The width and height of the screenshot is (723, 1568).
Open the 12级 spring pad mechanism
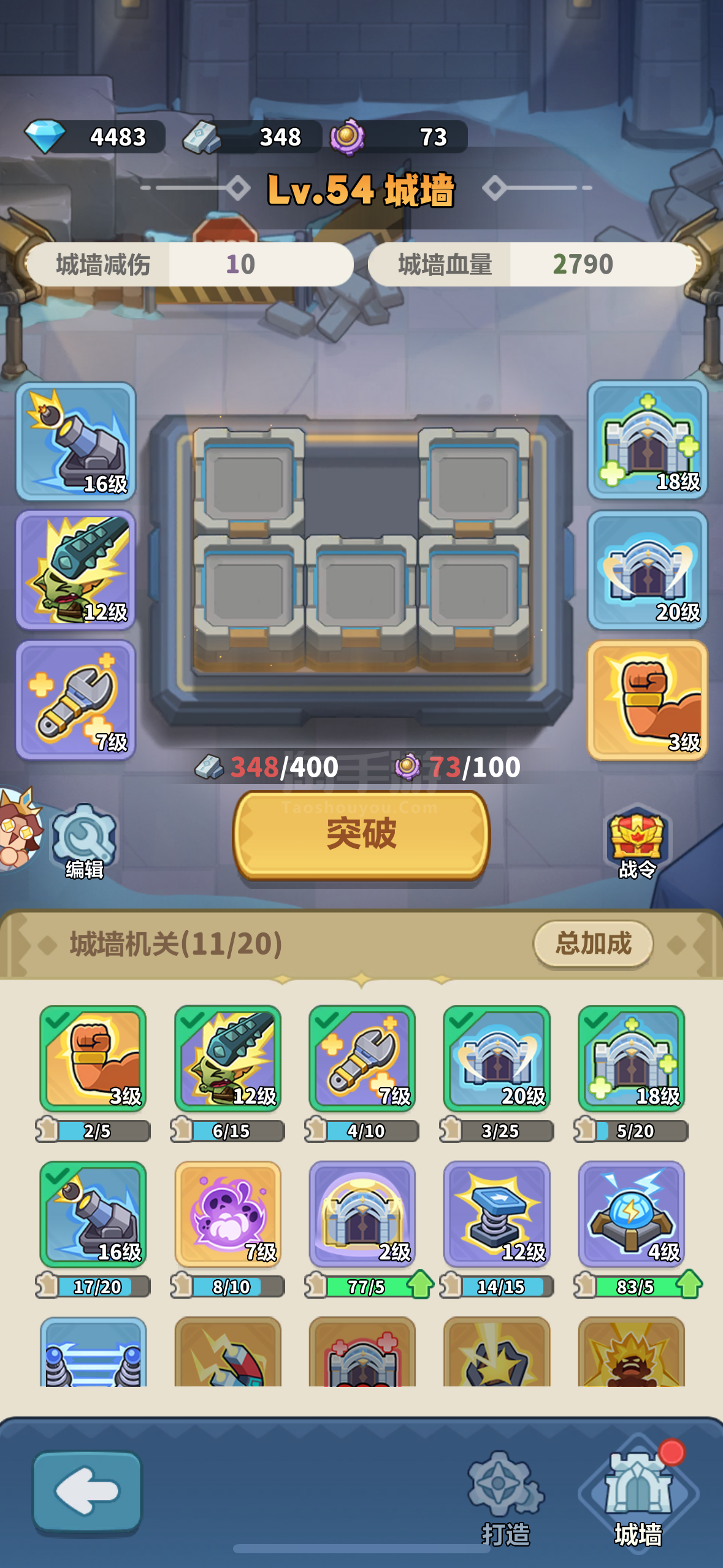[x=497, y=1214]
